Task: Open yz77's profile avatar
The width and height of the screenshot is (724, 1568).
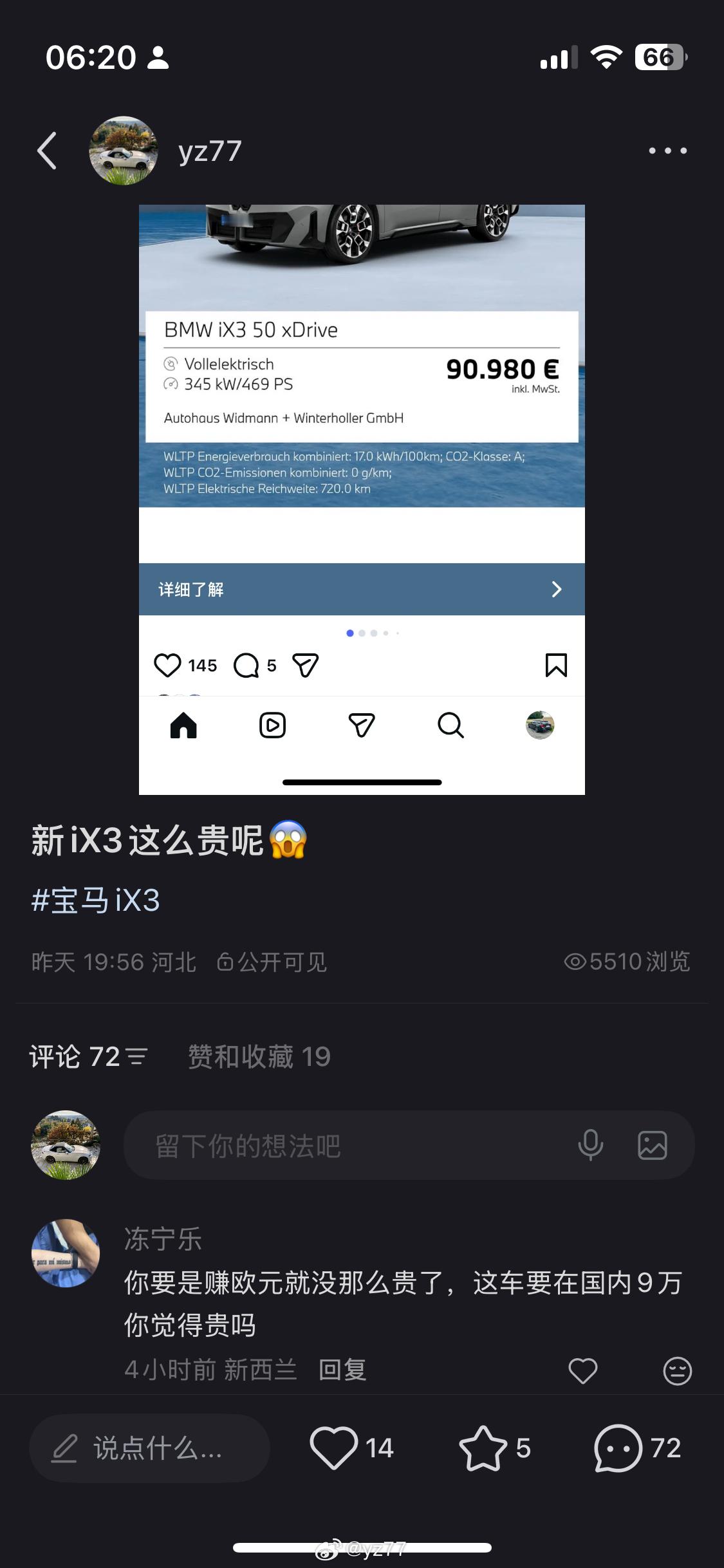Action: (x=123, y=150)
